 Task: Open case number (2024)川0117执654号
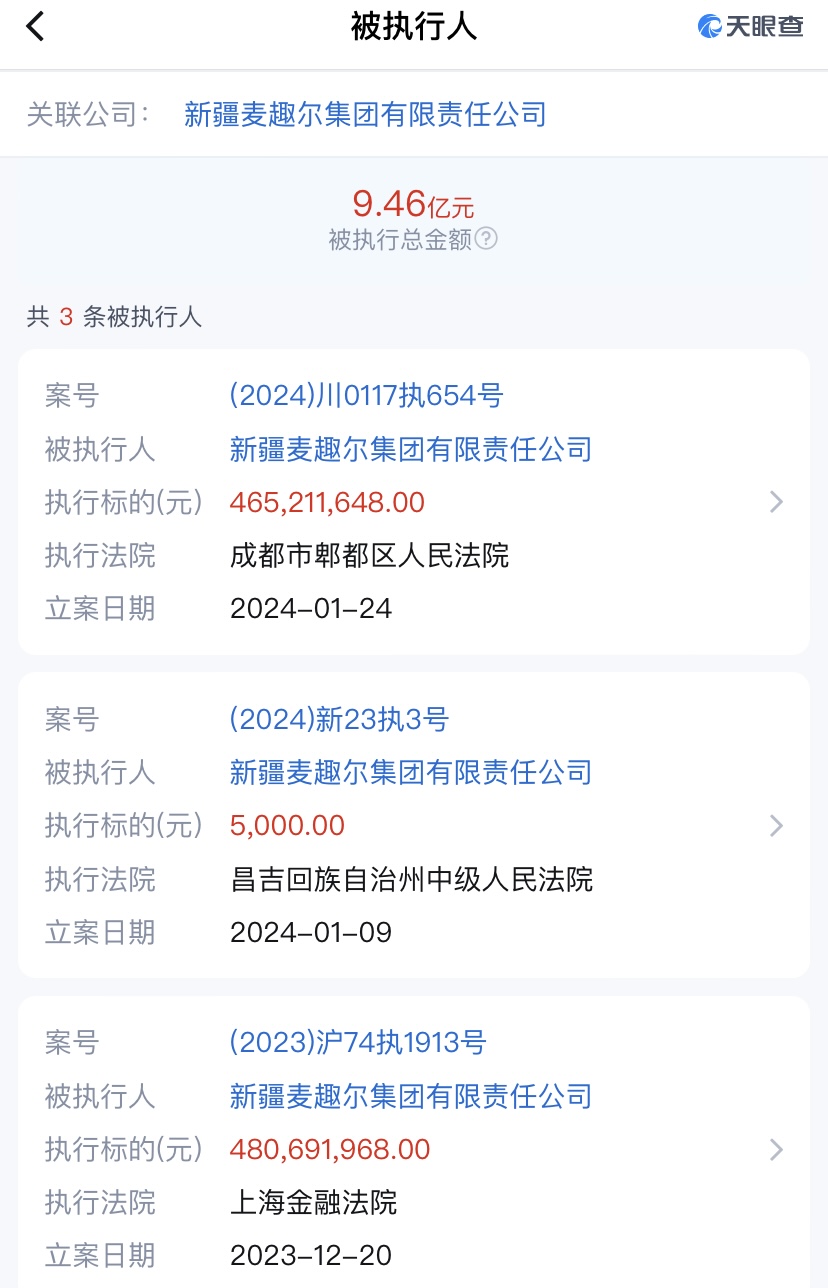[366, 396]
